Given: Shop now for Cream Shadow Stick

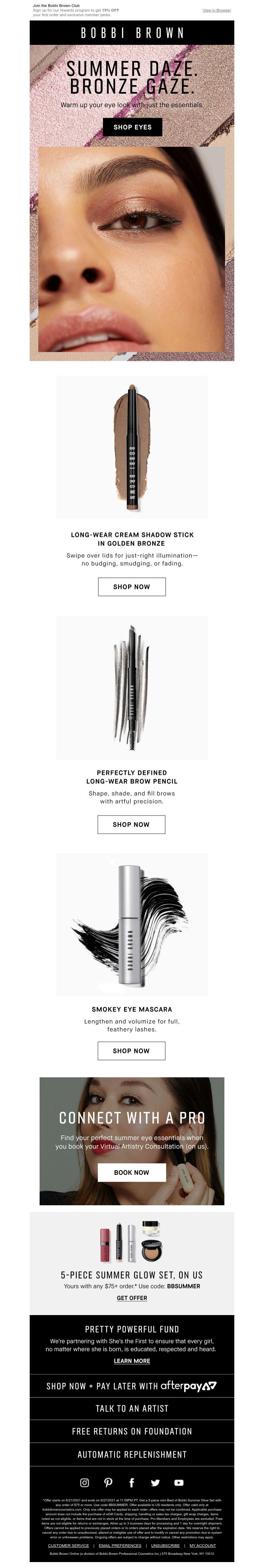Looking at the screenshot, I should click(x=132, y=587).
